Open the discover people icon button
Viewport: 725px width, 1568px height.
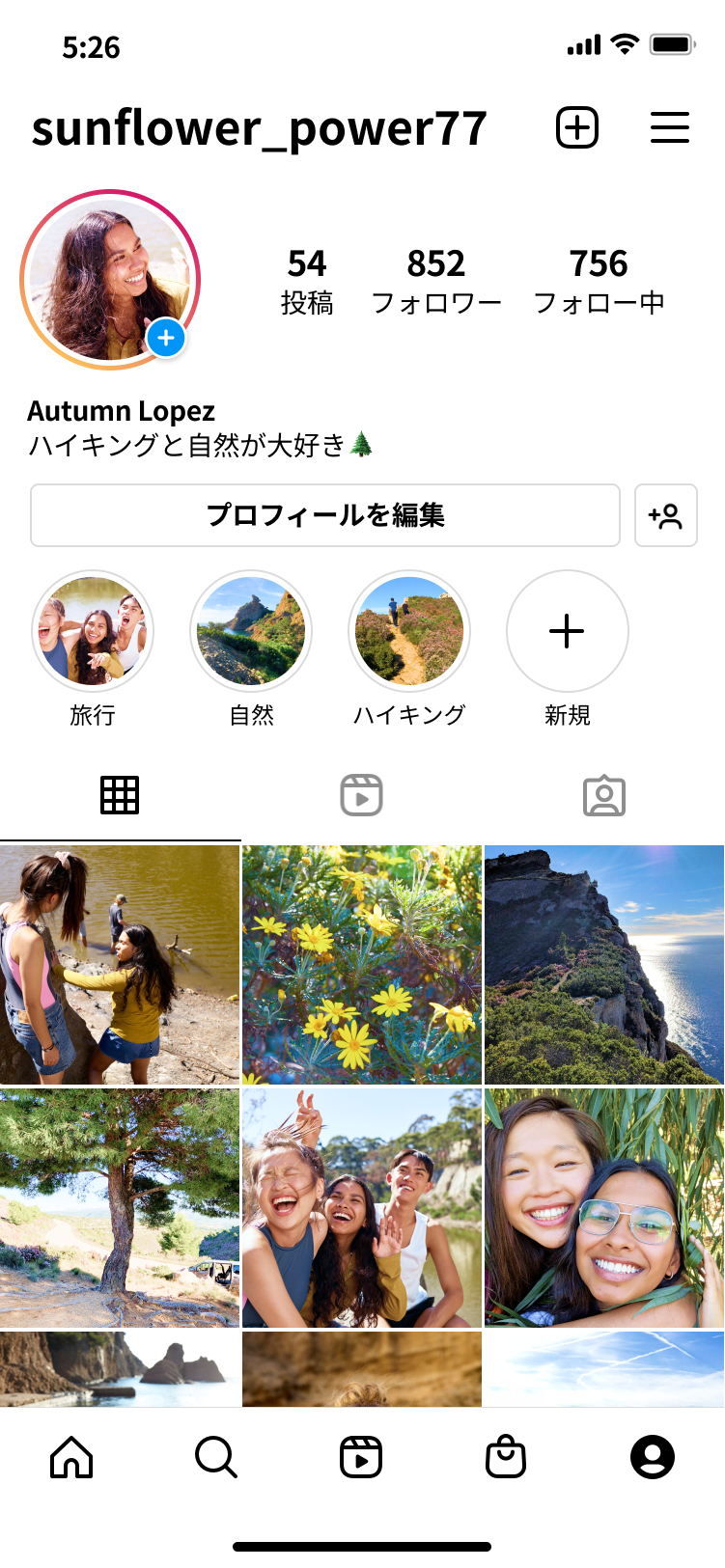tap(665, 515)
